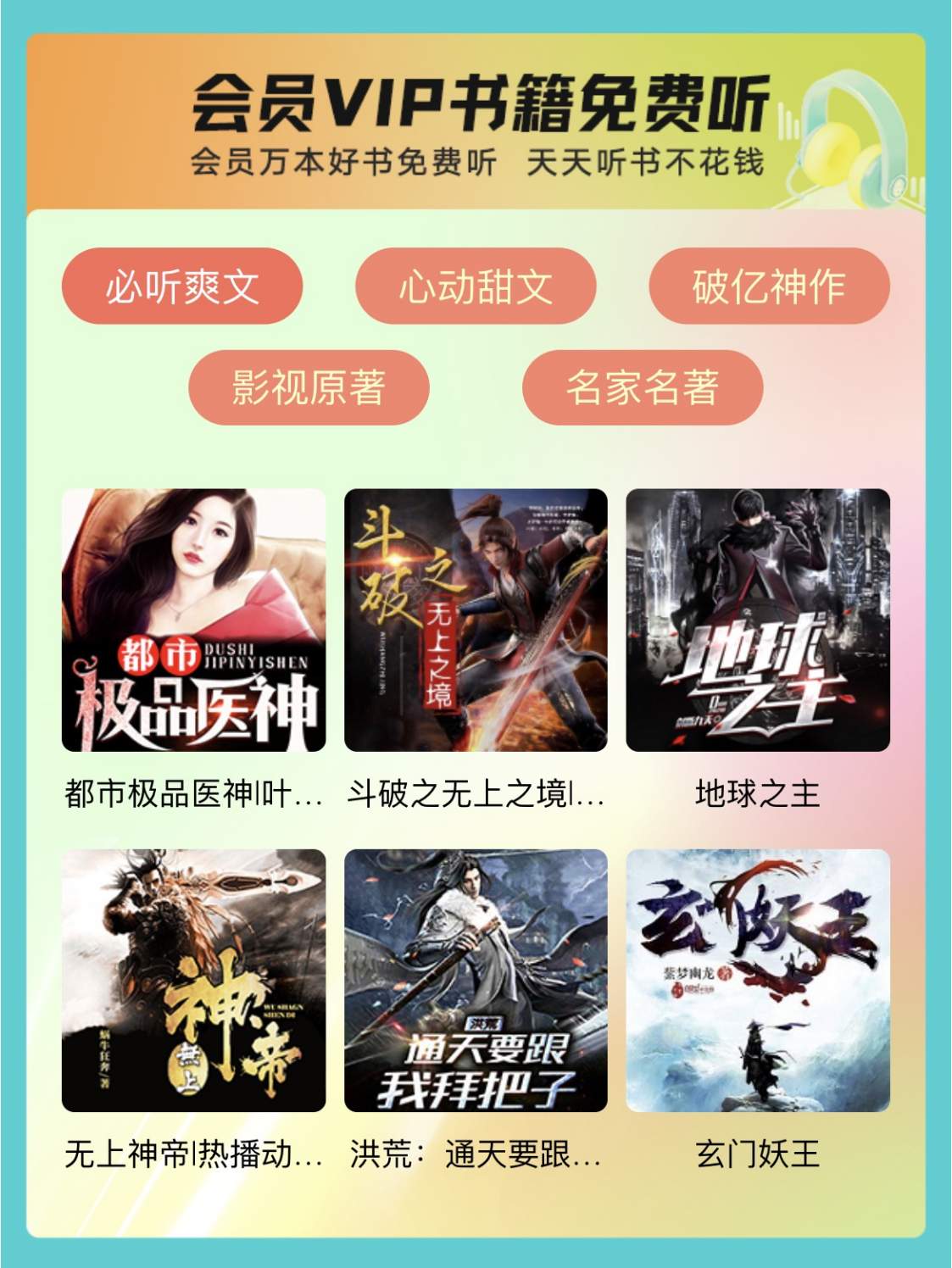Viewport: 952px width, 1268px height.
Task: Open the book 都市极品医神
Action: pyautogui.click(x=193, y=620)
